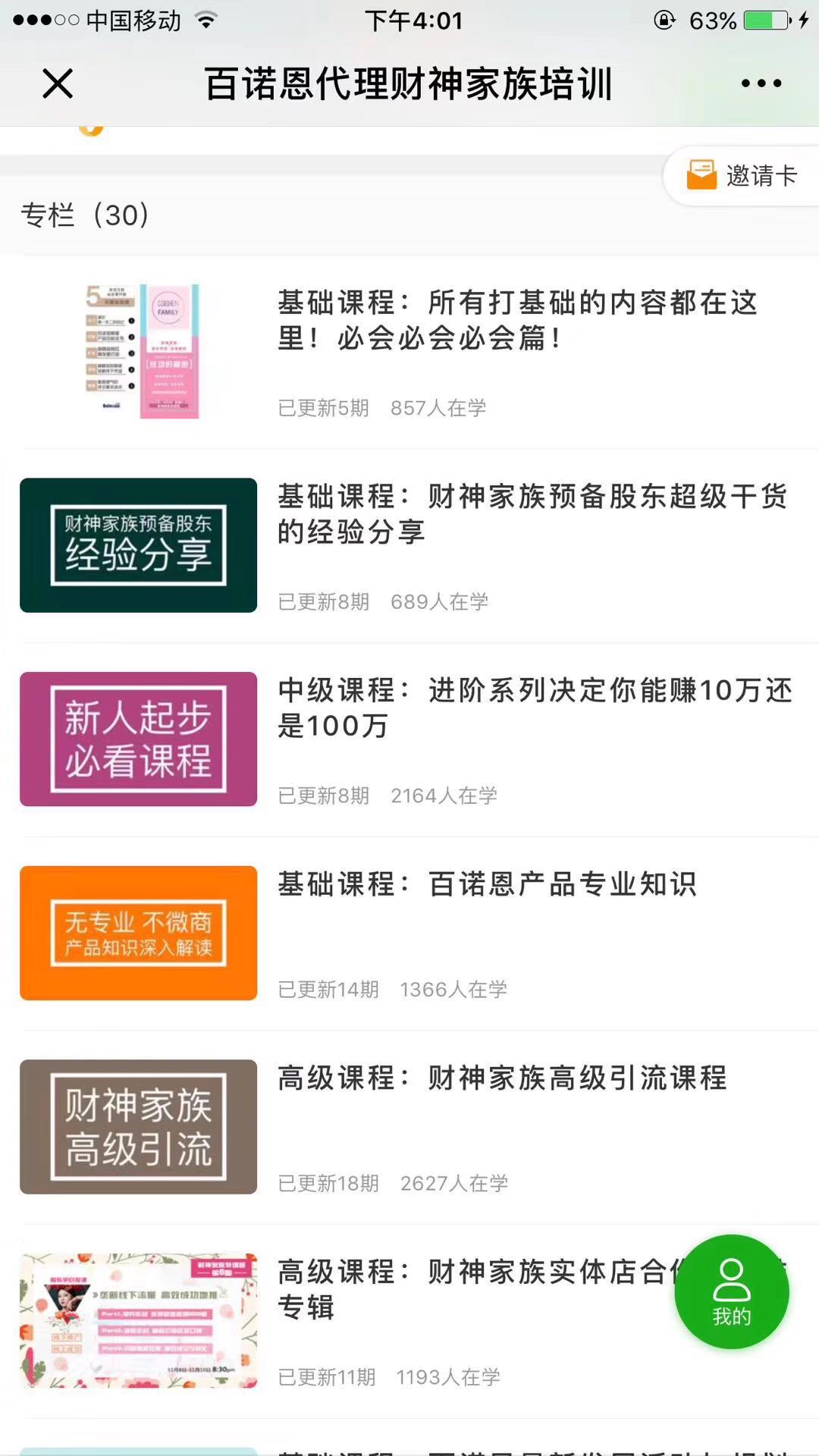Tap the 我的 floating green button
This screenshot has width=819, height=1456.
click(730, 1293)
